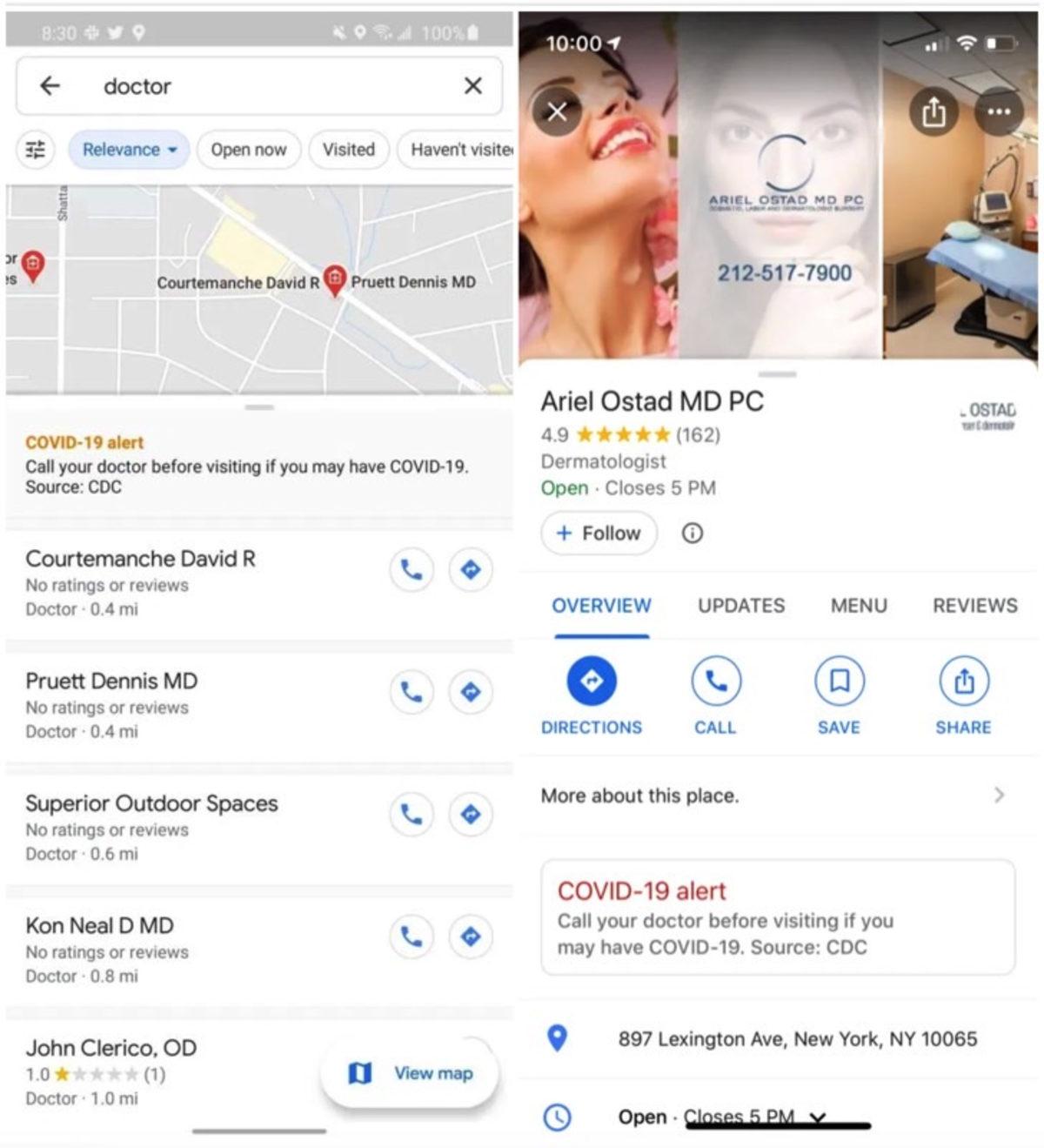Open the search filters settings icon
The image size is (1044, 1148).
point(35,150)
